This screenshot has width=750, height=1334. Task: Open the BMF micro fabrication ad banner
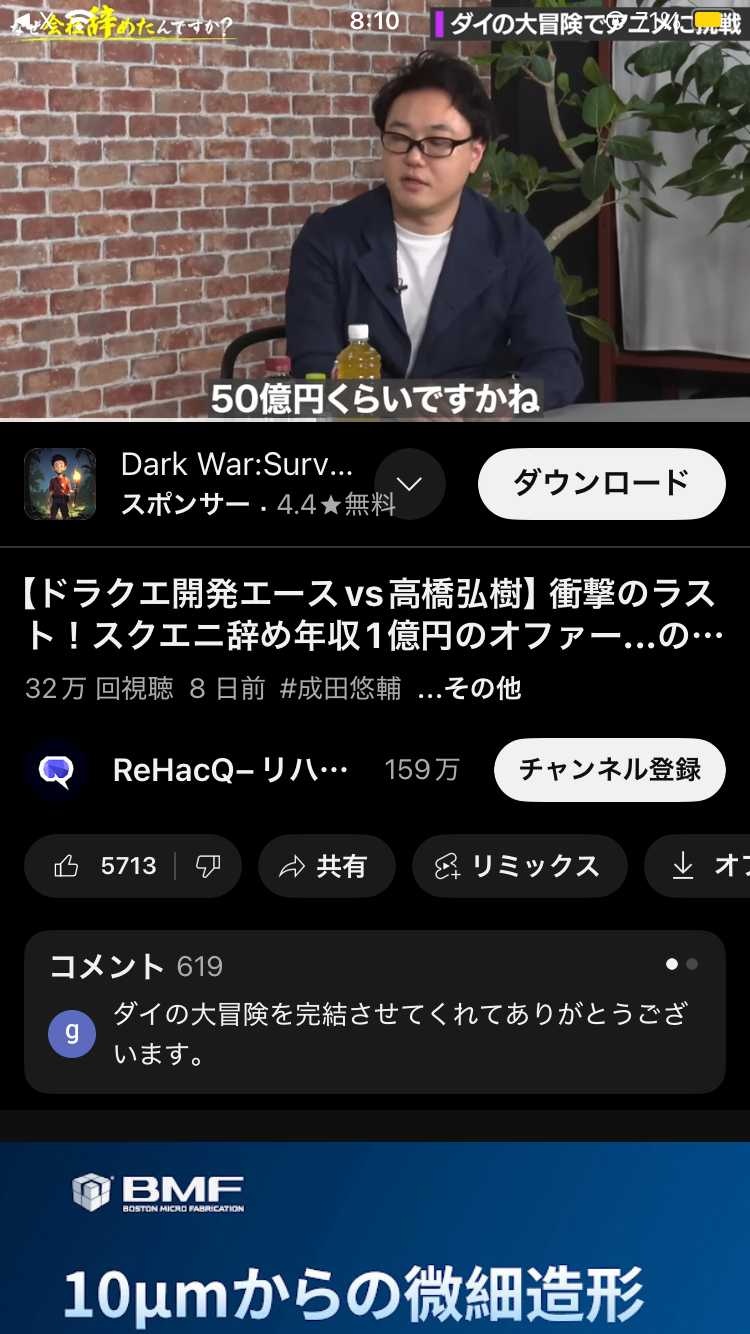point(375,1238)
